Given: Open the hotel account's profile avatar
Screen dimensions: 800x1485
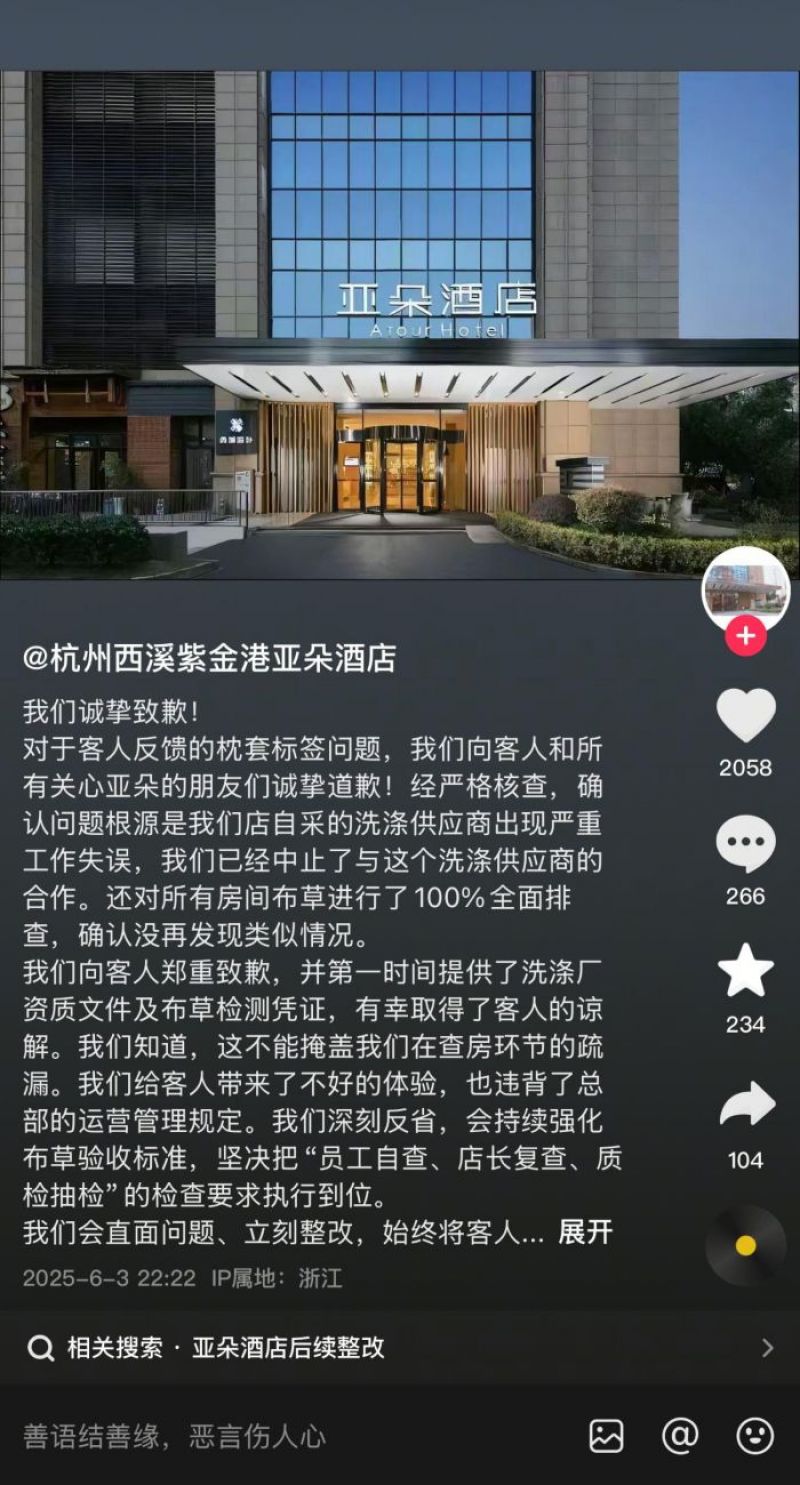Looking at the screenshot, I should (x=746, y=591).
